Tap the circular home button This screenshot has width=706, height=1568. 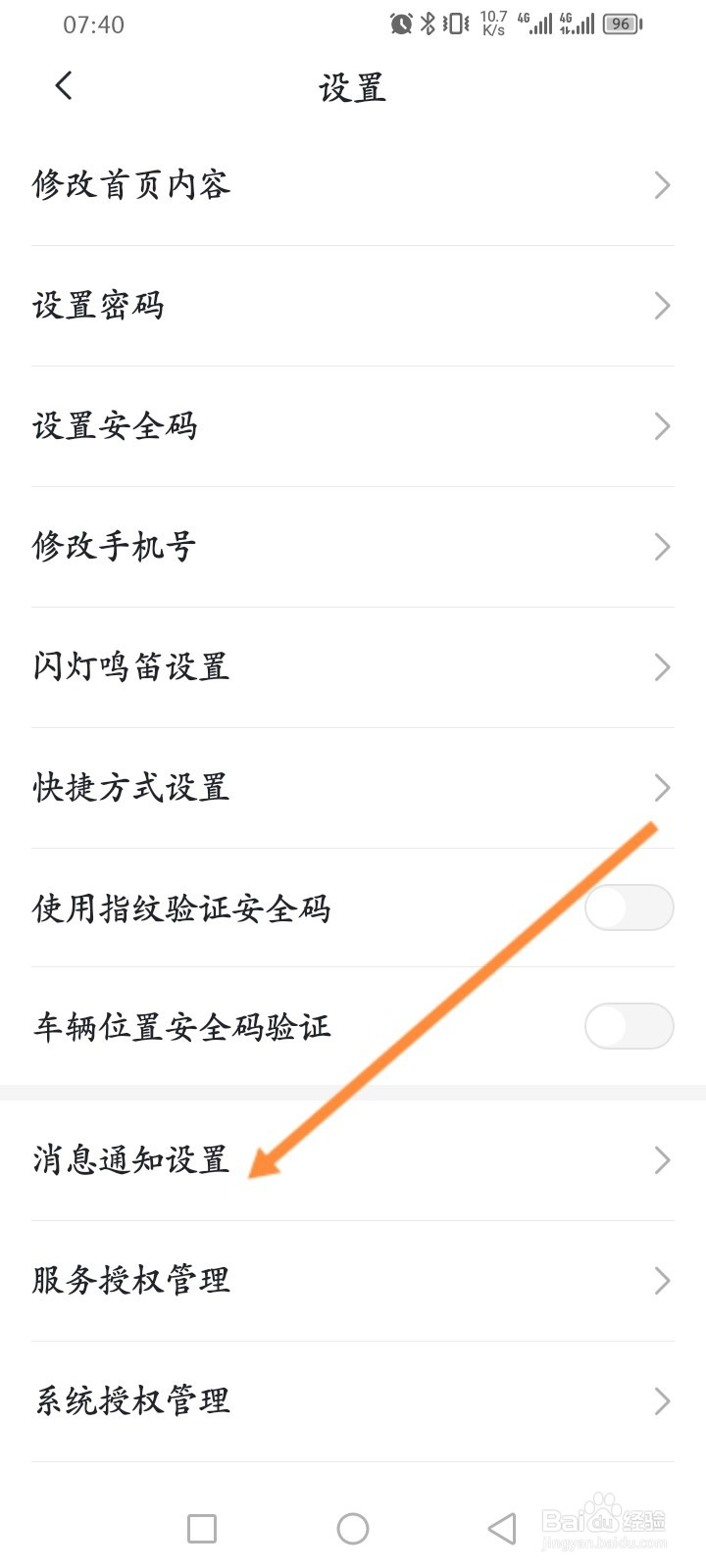click(x=353, y=1528)
